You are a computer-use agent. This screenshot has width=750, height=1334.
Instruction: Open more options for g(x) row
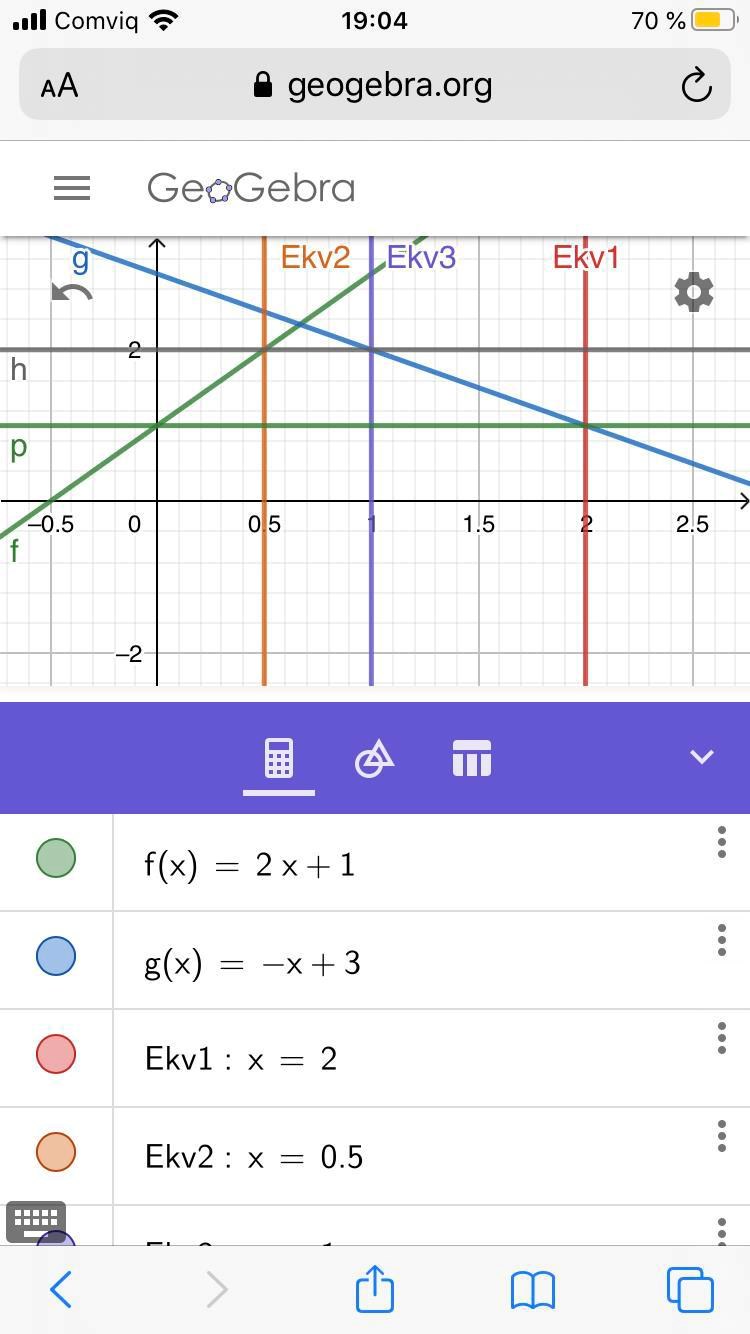[721, 940]
